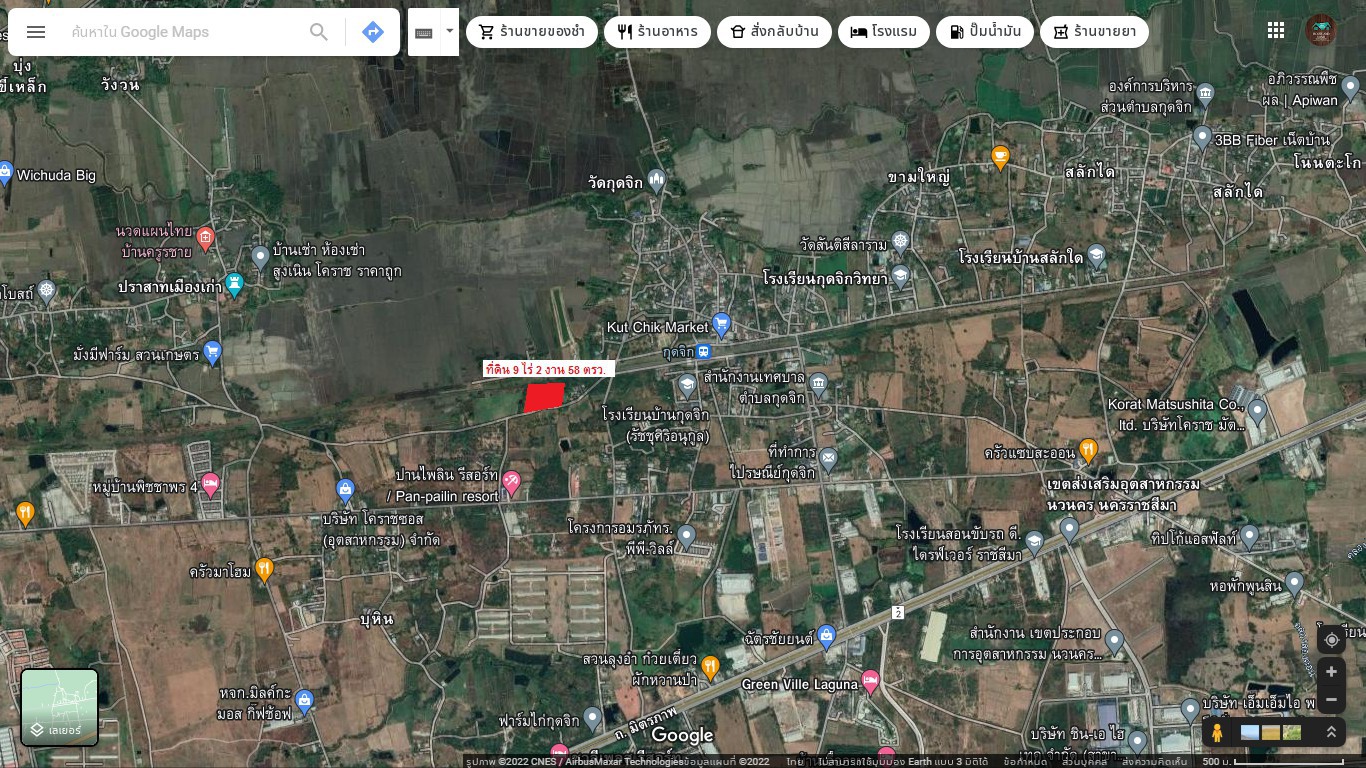This screenshot has width=1366, height=768.
Task: Select the ปั๊มน้ำมัน gas station chip
Action: tap(985, 32)
